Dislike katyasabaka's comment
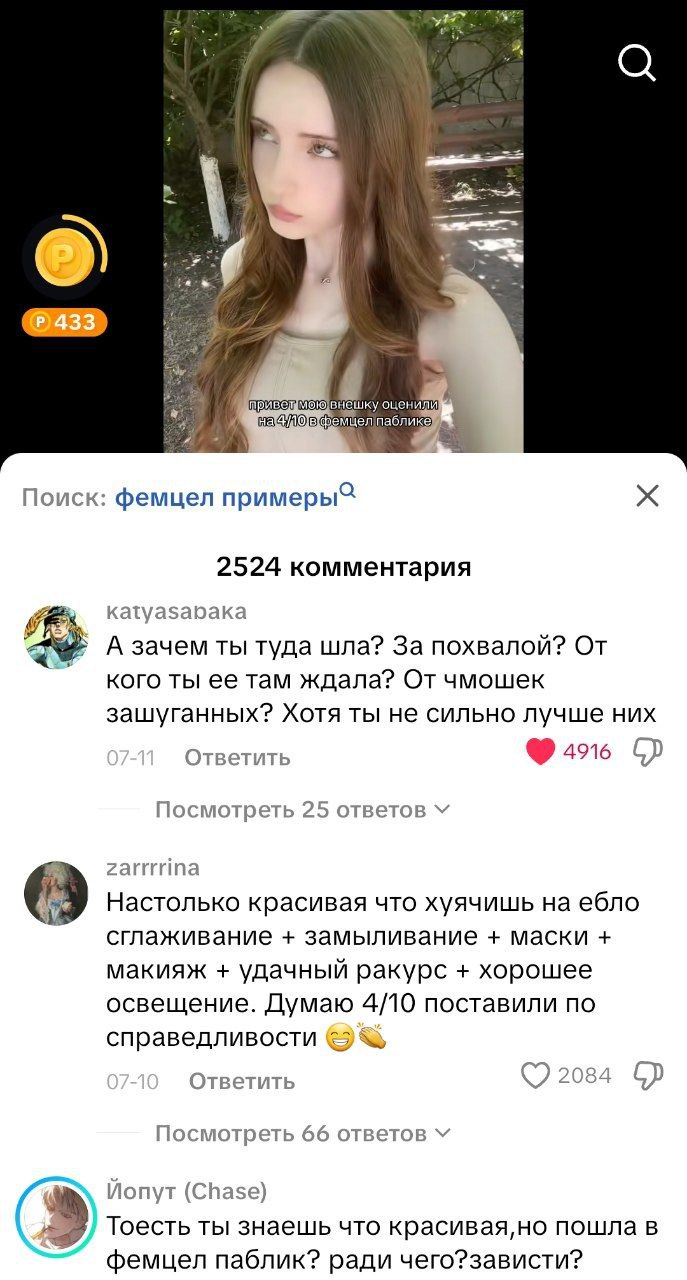Screen dimensions: 687x1280 (x=648, y=752)
